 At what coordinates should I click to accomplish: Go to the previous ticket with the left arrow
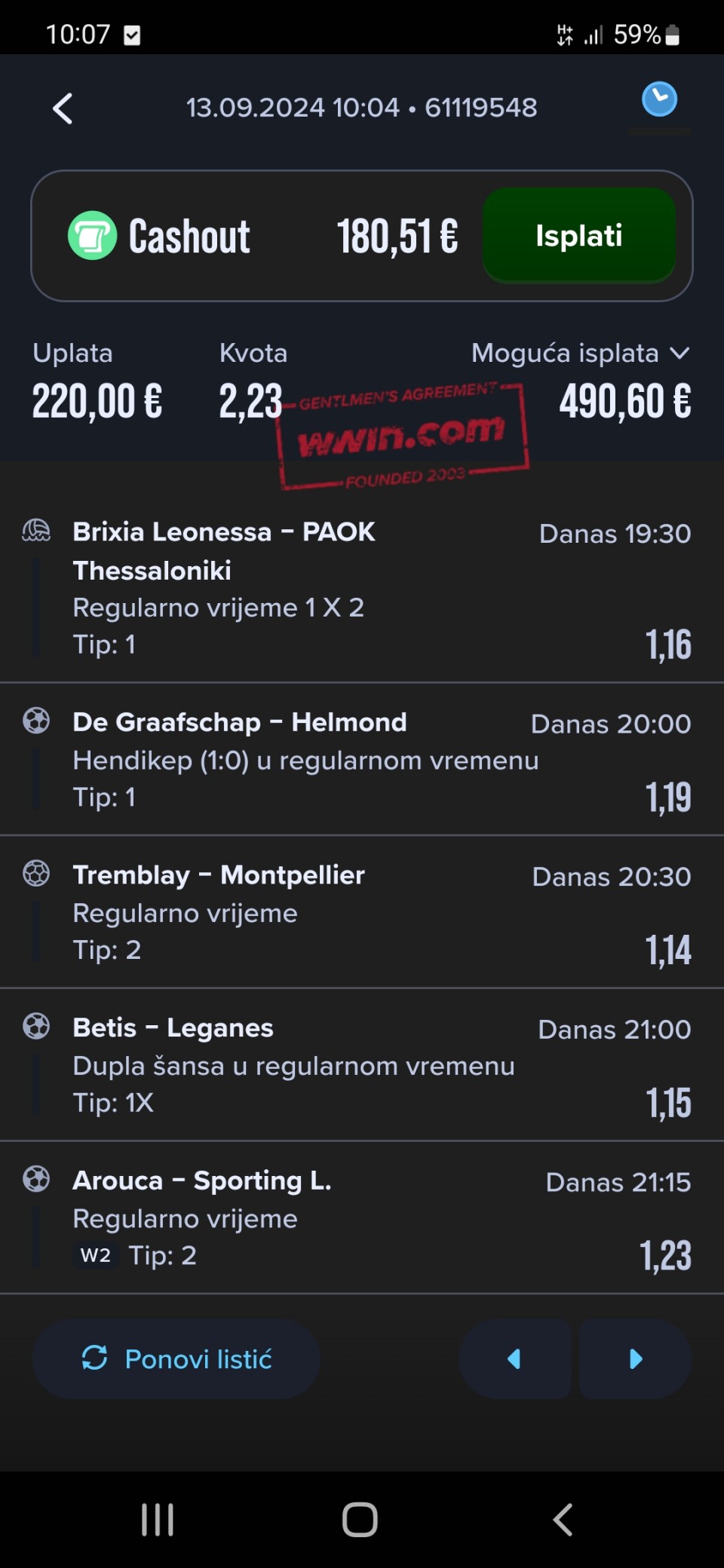pyautogui.click(x=514, y=1359)
